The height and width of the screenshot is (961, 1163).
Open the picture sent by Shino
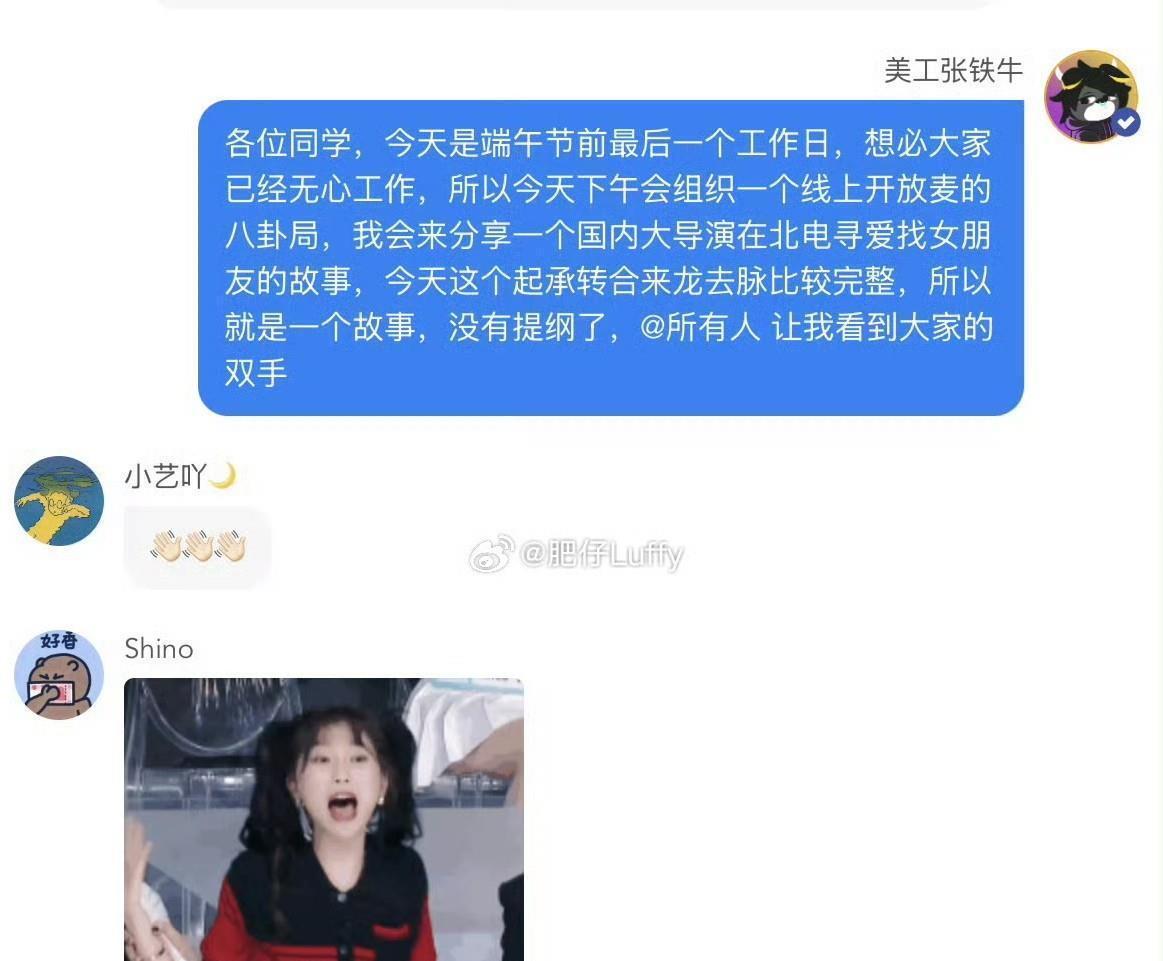[x=323, y=818]
